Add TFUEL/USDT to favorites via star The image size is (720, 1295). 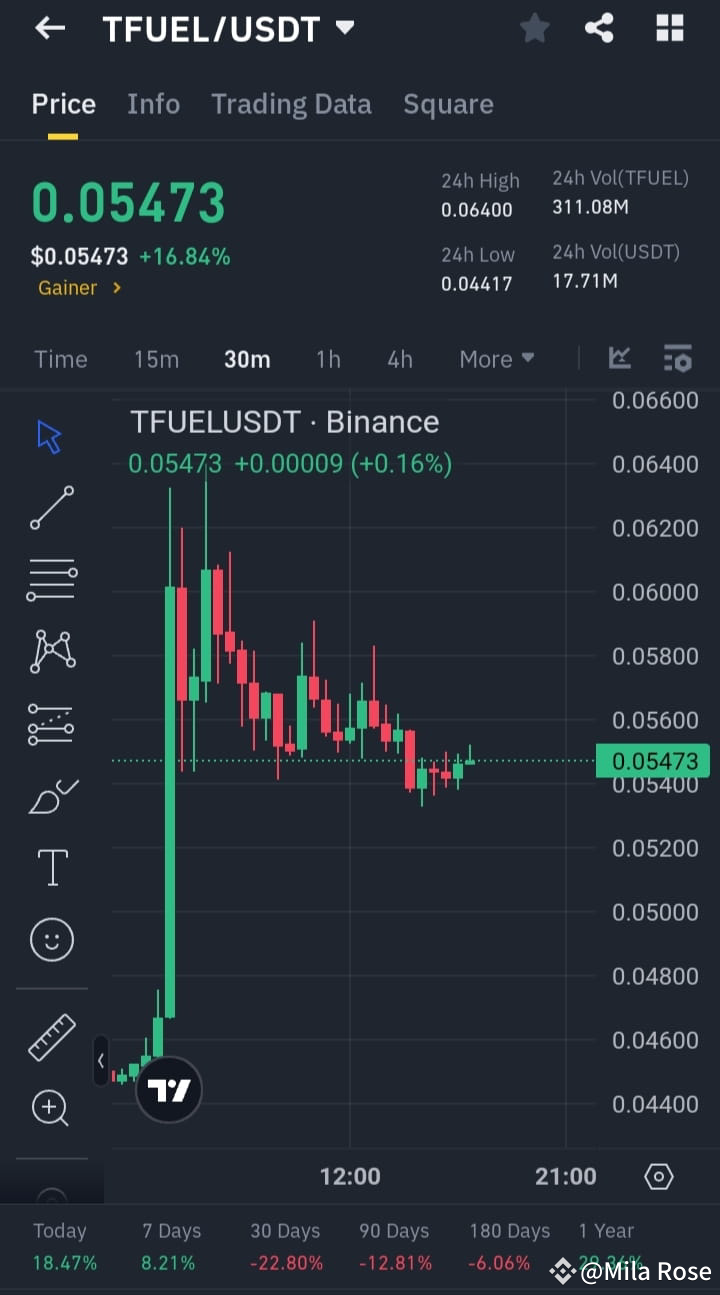pyautogui.click(x=534, y=28)
